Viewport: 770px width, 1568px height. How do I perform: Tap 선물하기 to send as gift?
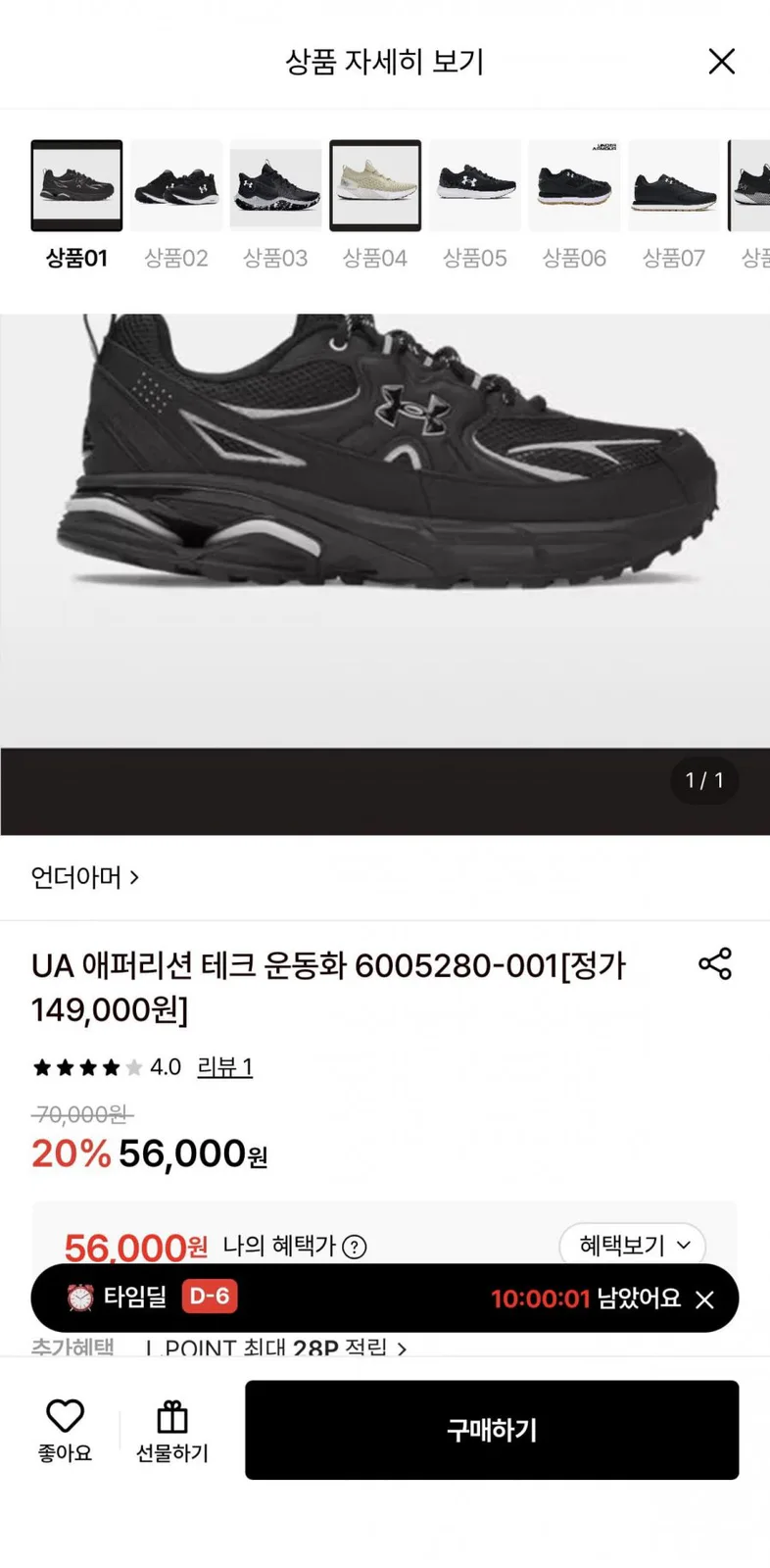pyautogui.click(x=172, y=1431)
